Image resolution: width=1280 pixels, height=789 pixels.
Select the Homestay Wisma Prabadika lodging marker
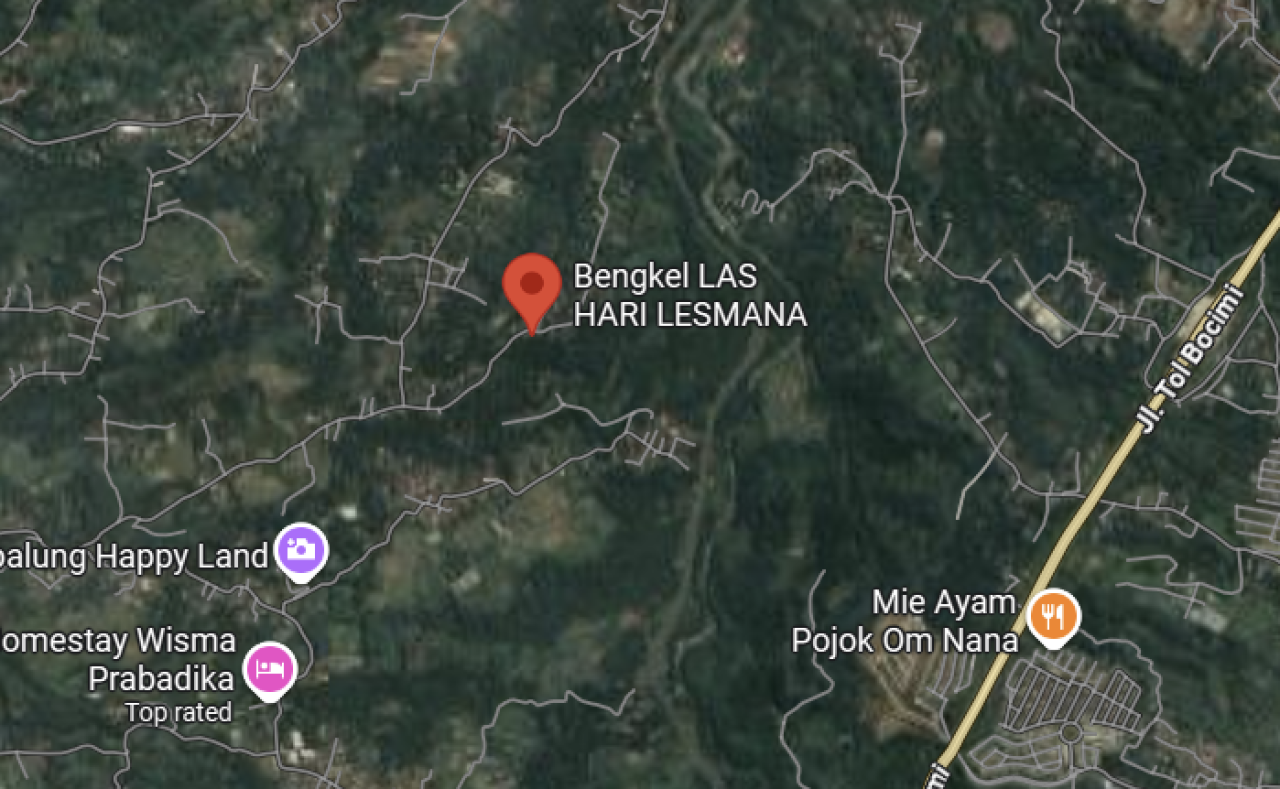coord(270,667)
